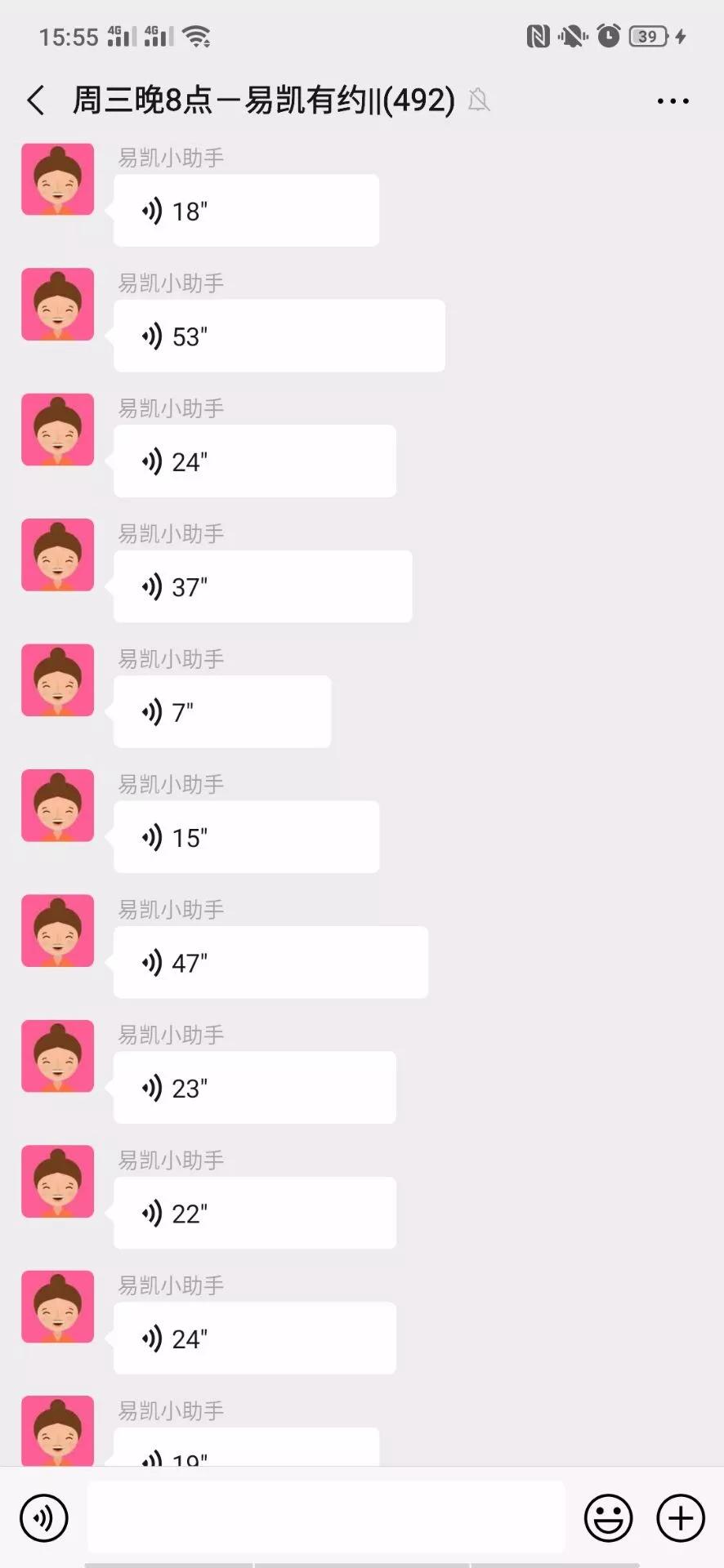Play the 37 second voice message
Image resolution: width=724 pixels, height=1568 pixels.
(x=261, y=586)
